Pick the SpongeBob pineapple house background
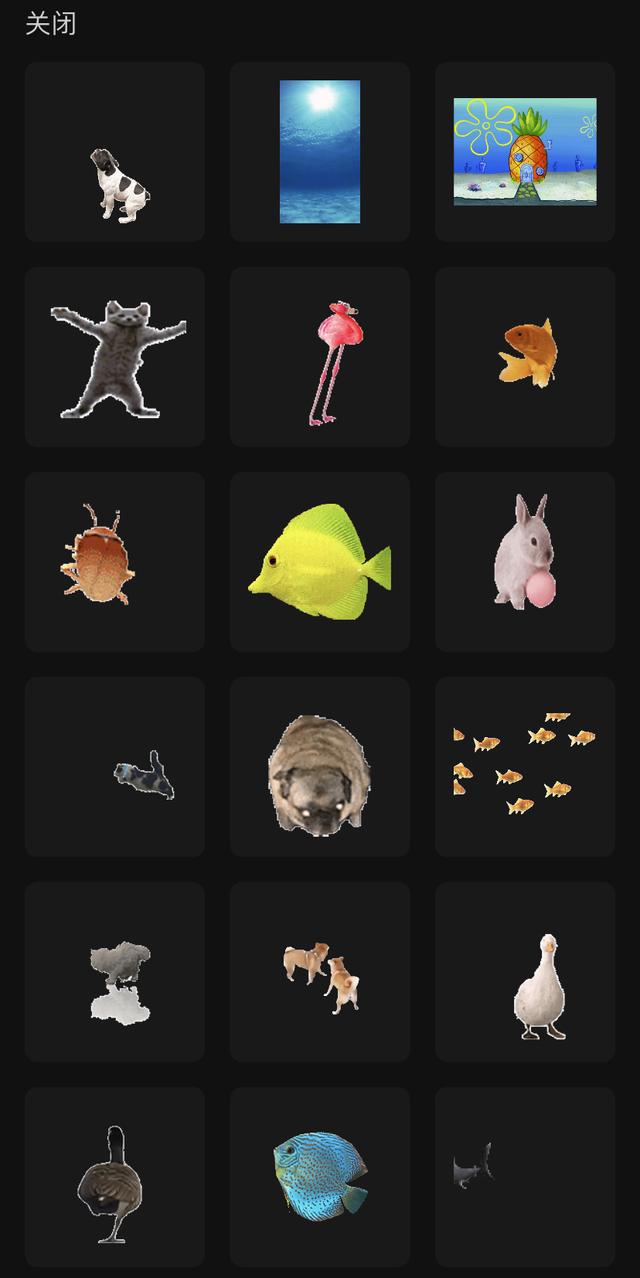 click(525, 152)
